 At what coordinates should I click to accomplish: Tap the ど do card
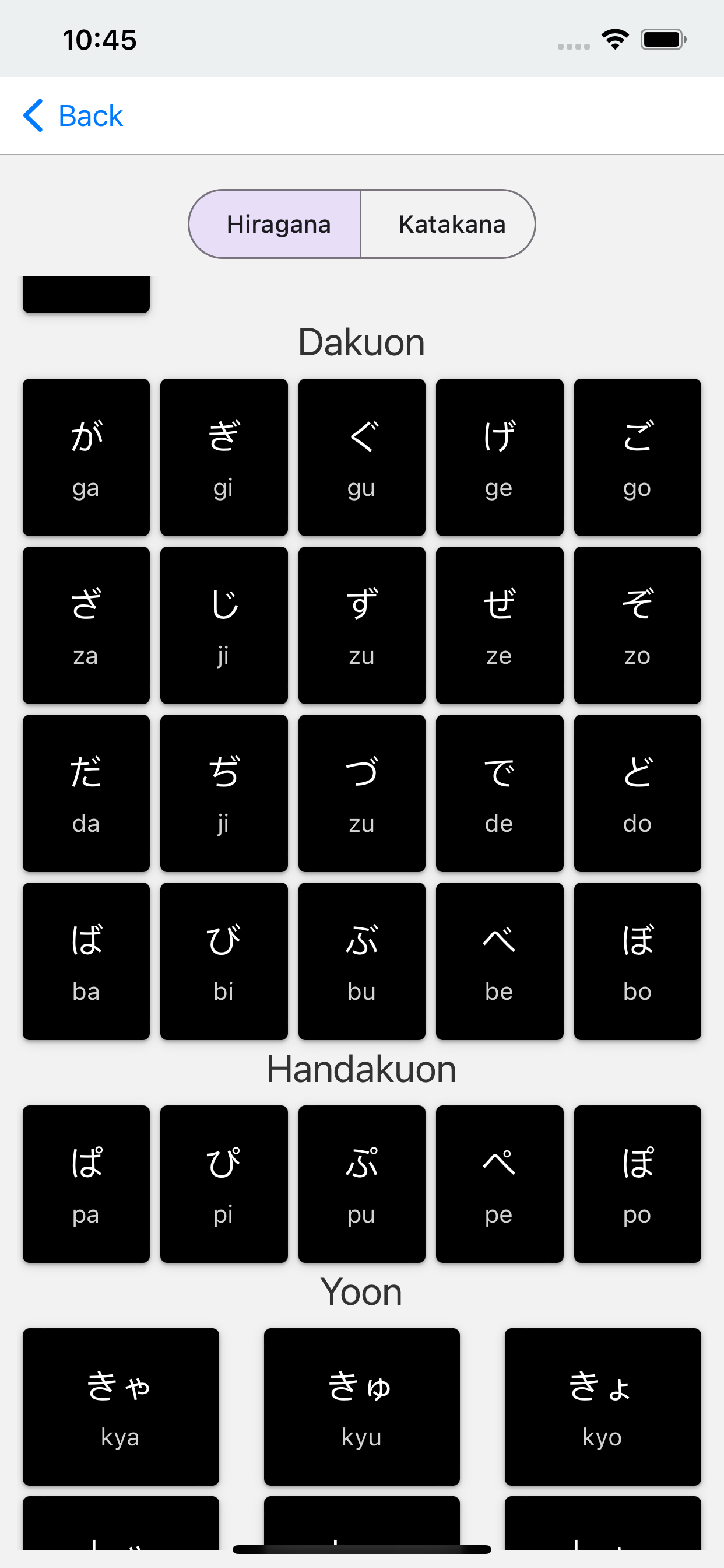pos(637,793)
